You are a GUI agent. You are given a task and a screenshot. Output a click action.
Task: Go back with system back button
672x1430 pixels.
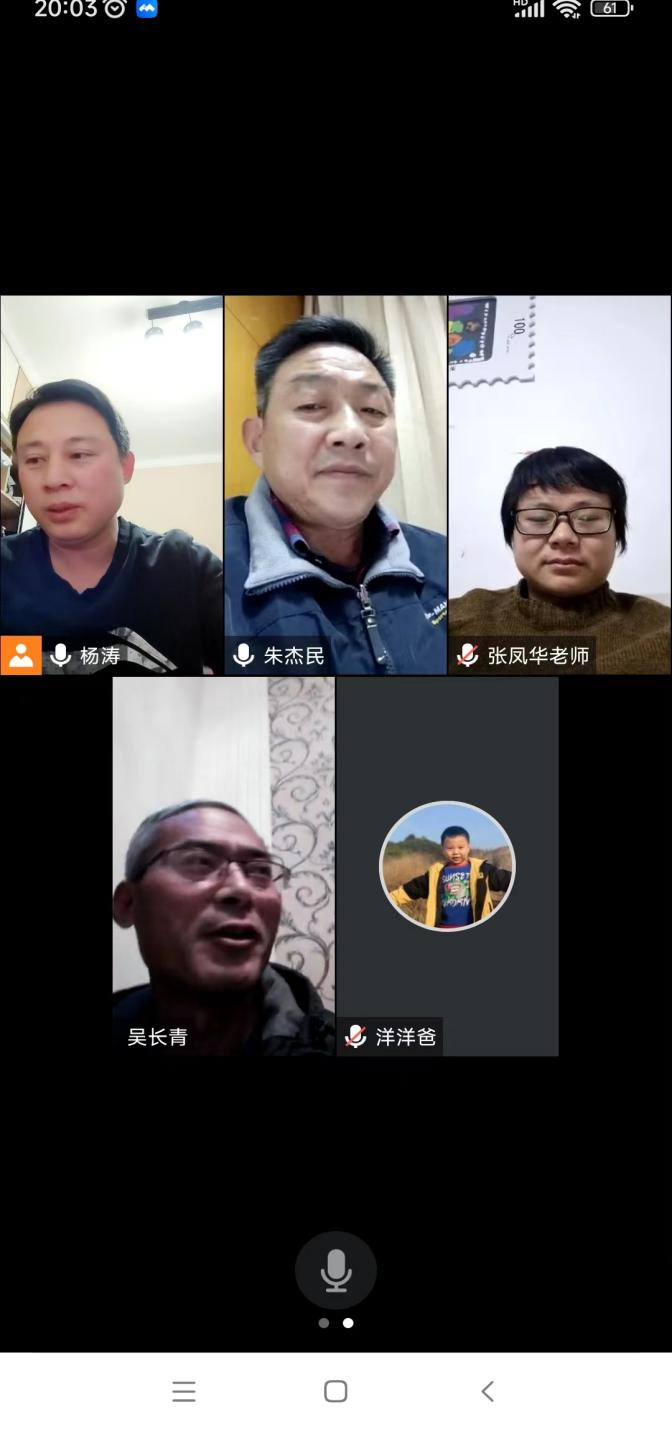coord(487,1391)
